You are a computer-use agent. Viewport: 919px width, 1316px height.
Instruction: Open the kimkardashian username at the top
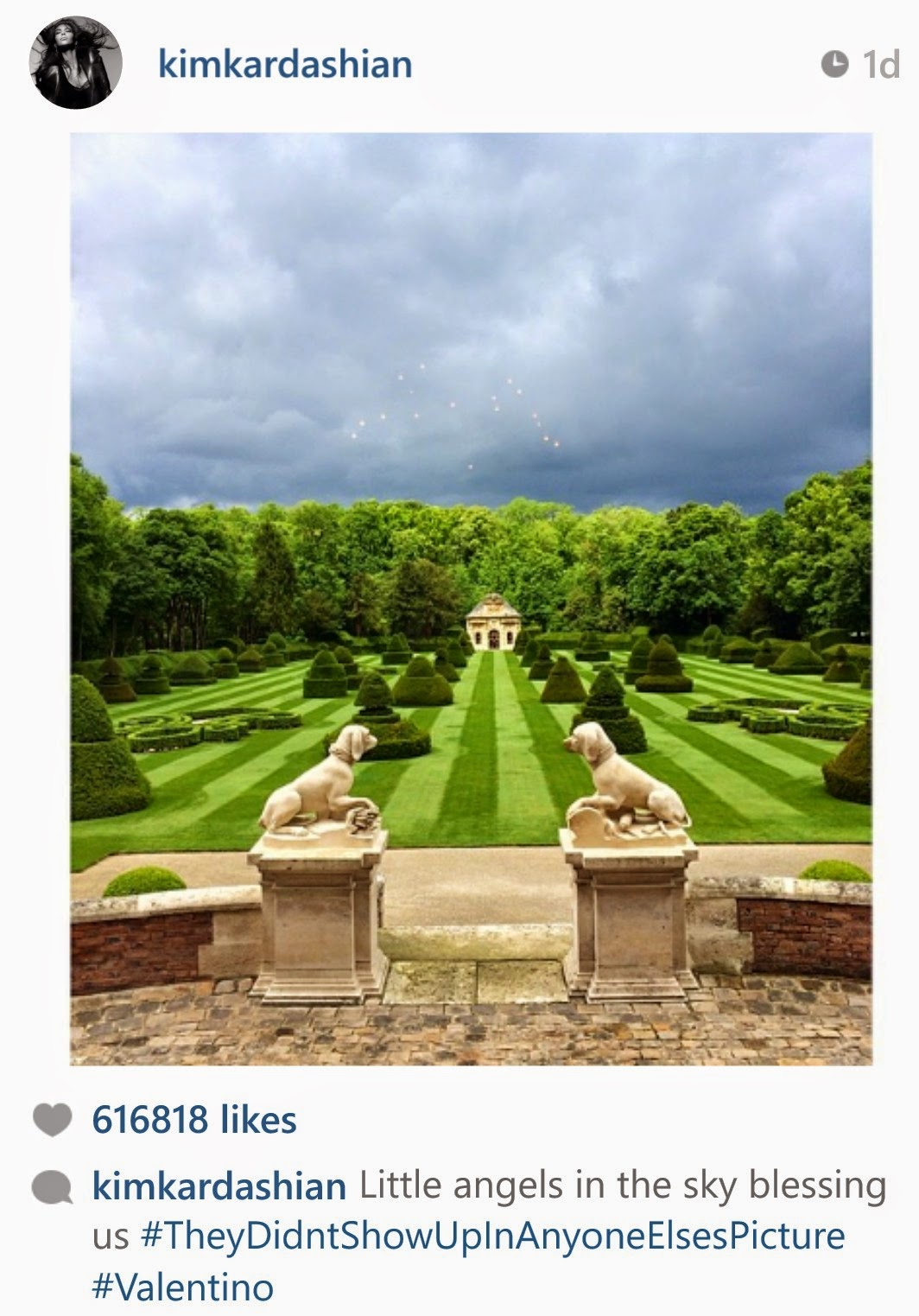click(x=284, y=64)
